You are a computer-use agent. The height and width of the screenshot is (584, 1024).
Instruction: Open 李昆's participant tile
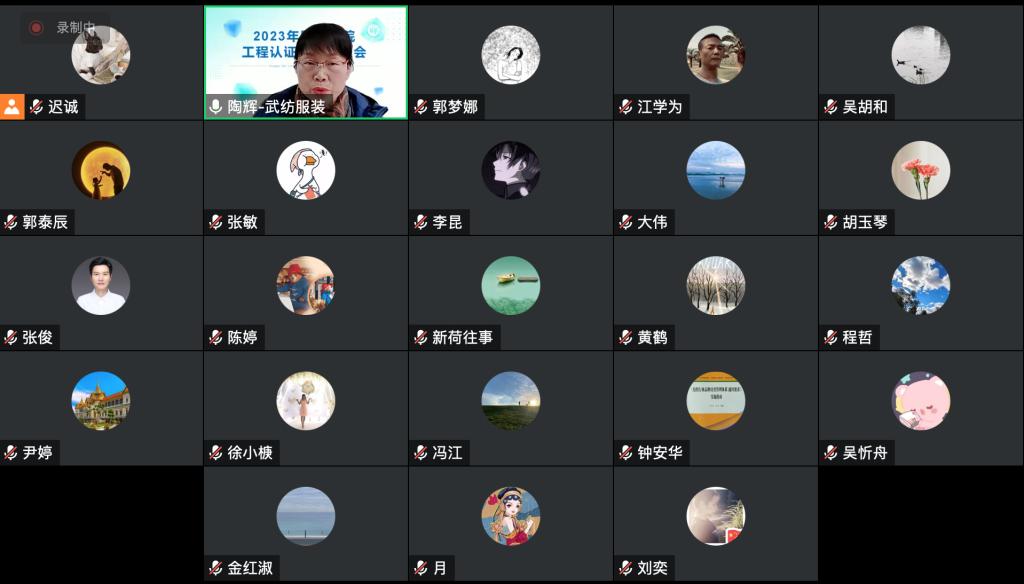tap(510, 177)
